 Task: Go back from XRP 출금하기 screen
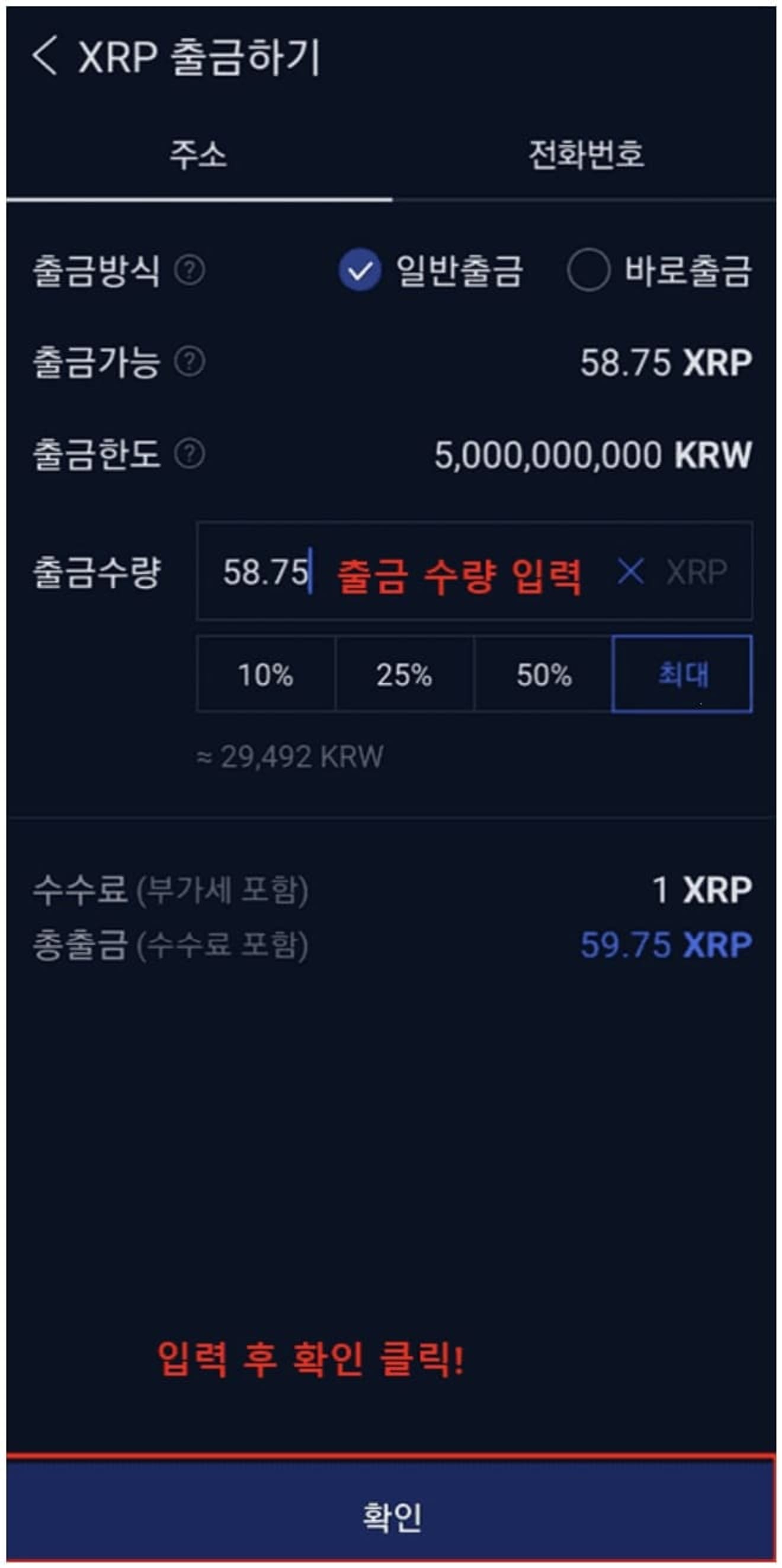coord(45,56)
